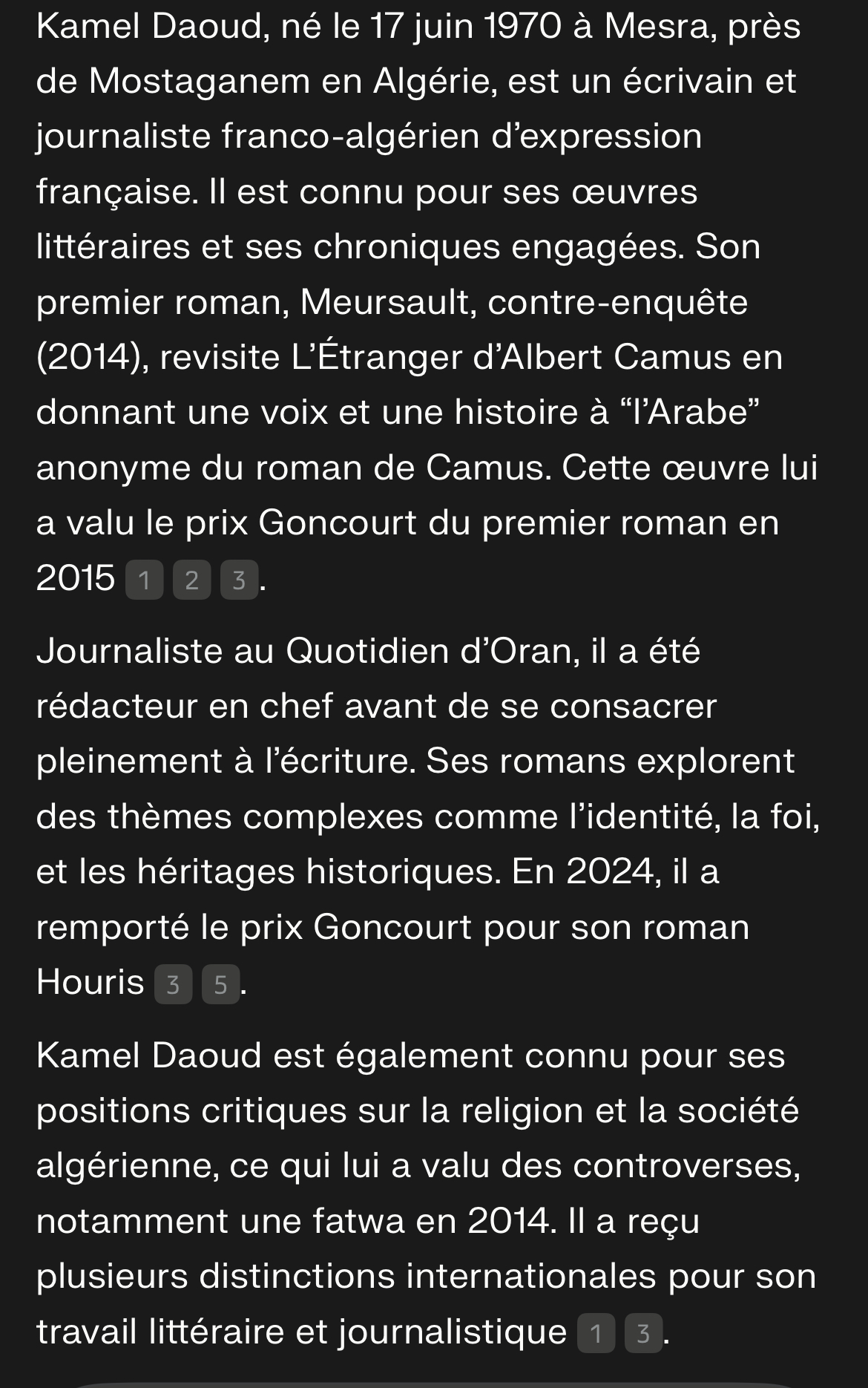View source 3 after 'littéraire et journalistique'
The width and height of the screenshot is (868, 1388).
coord(643,1334)
